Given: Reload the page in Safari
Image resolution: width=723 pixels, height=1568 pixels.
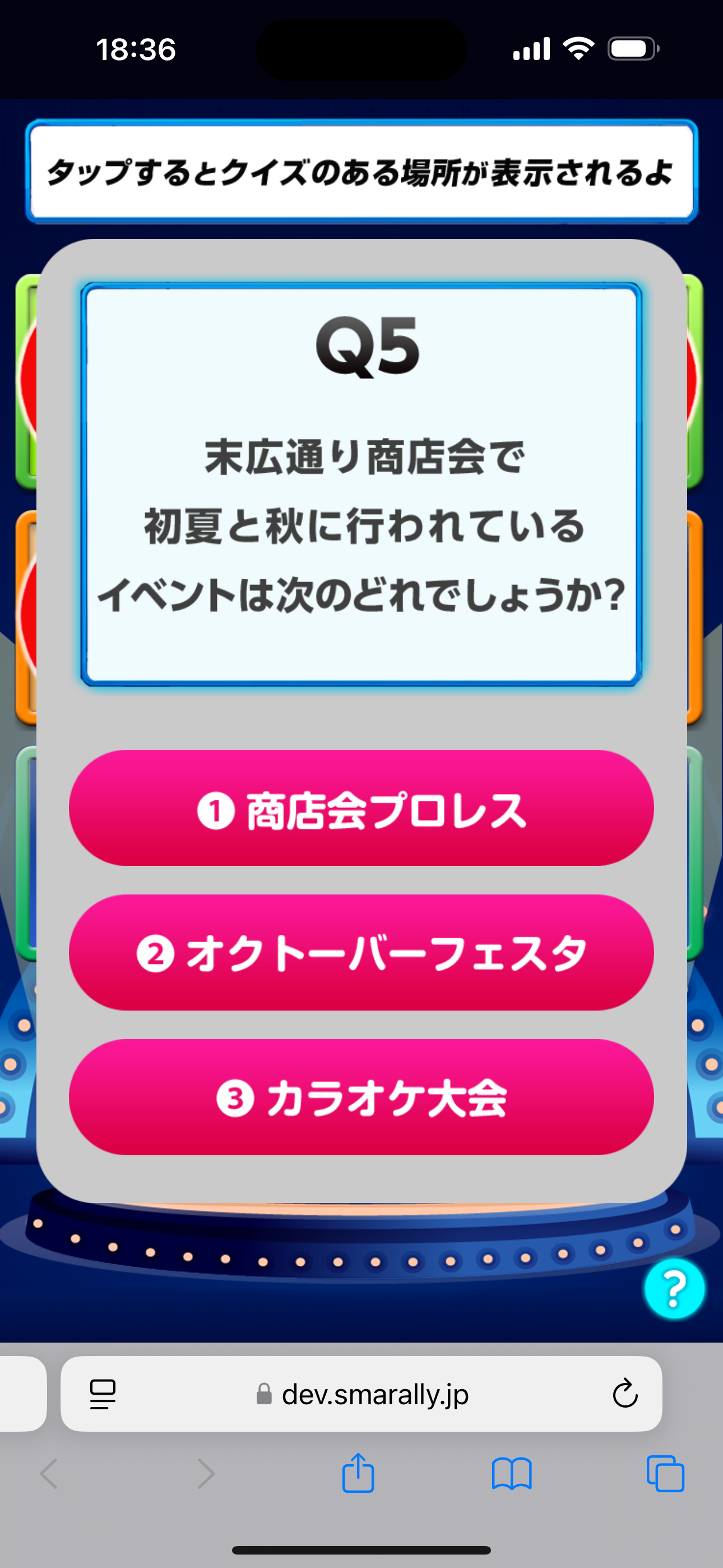Looking at the screenshot, I should point(624,1393).
